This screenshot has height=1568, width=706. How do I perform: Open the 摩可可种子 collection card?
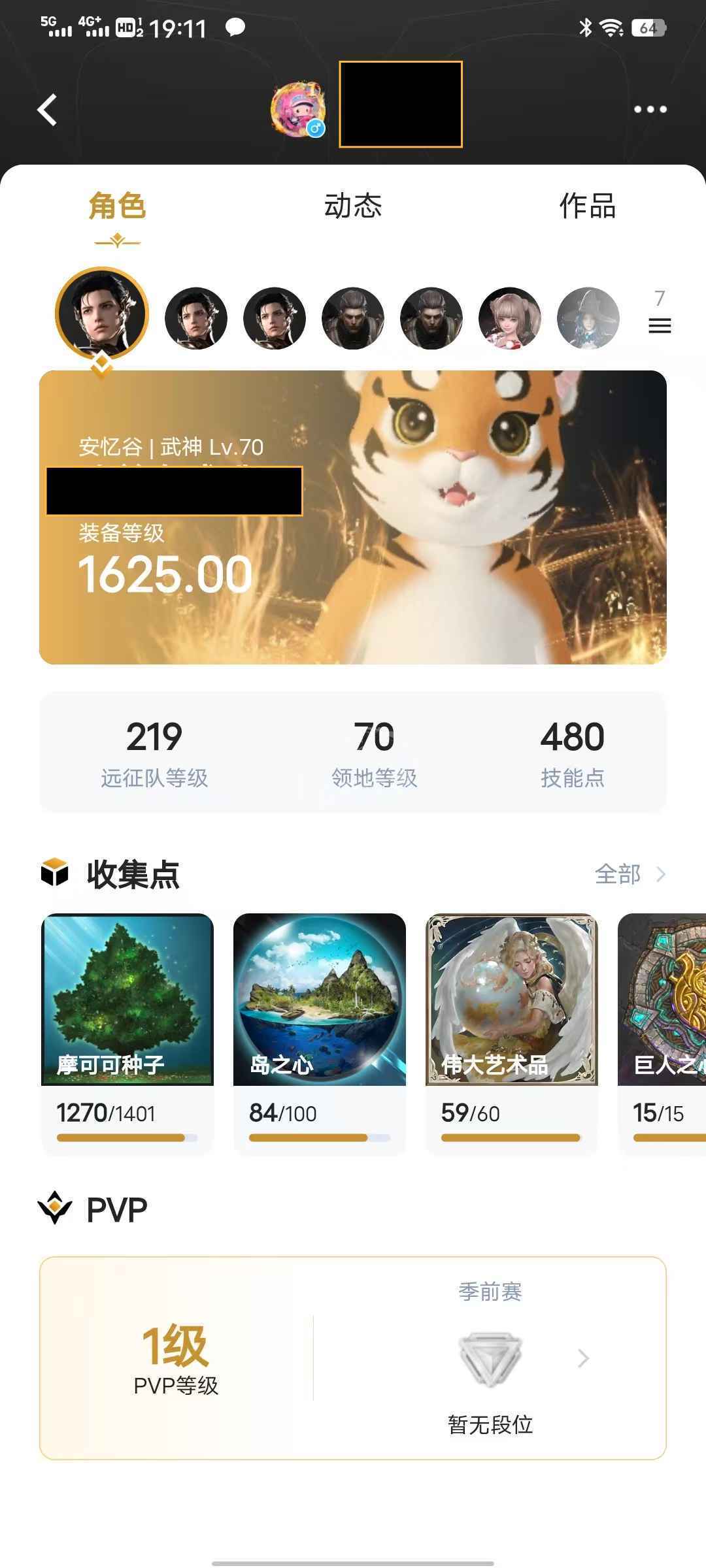point(127,1032)
